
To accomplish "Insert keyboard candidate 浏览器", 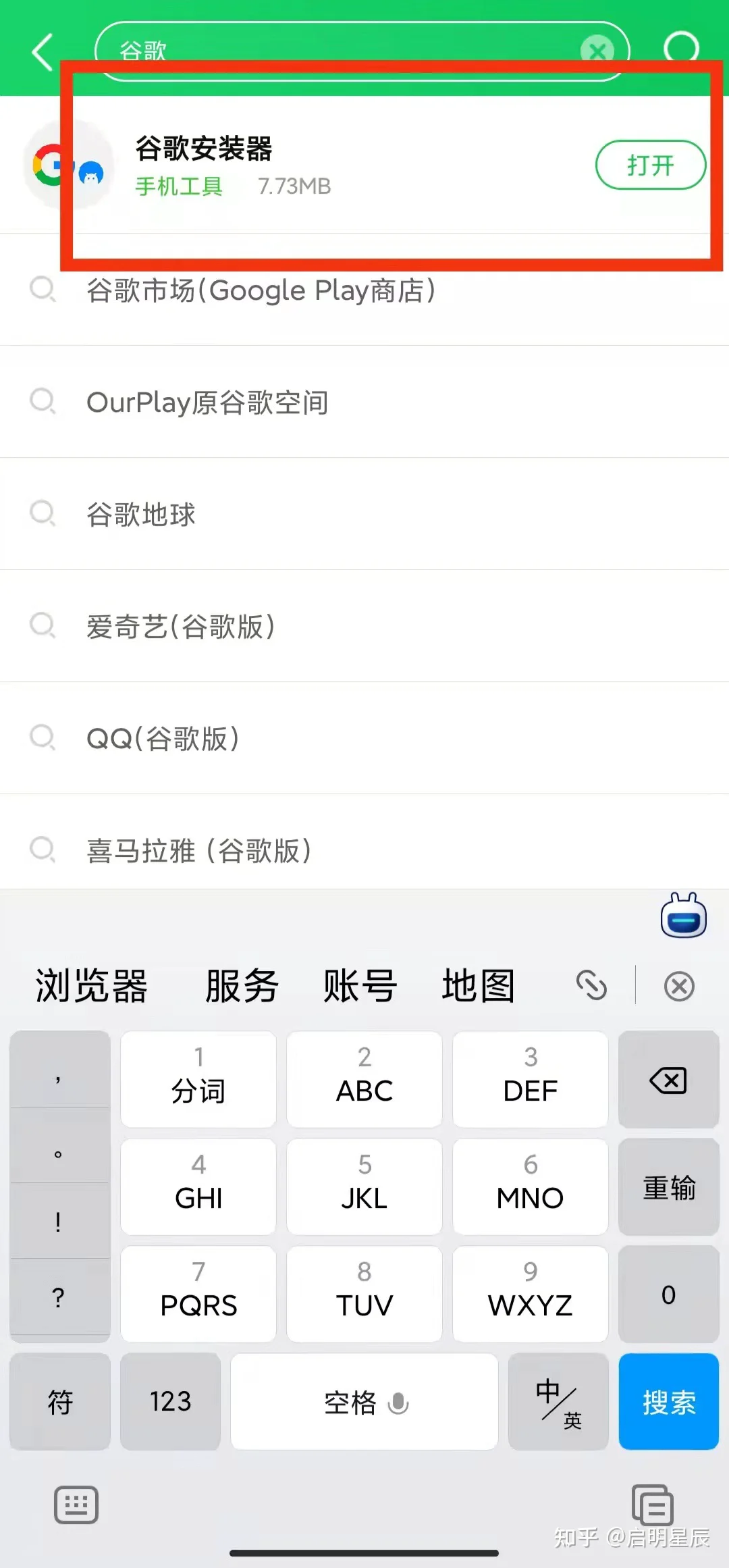I will pos(92,987).
